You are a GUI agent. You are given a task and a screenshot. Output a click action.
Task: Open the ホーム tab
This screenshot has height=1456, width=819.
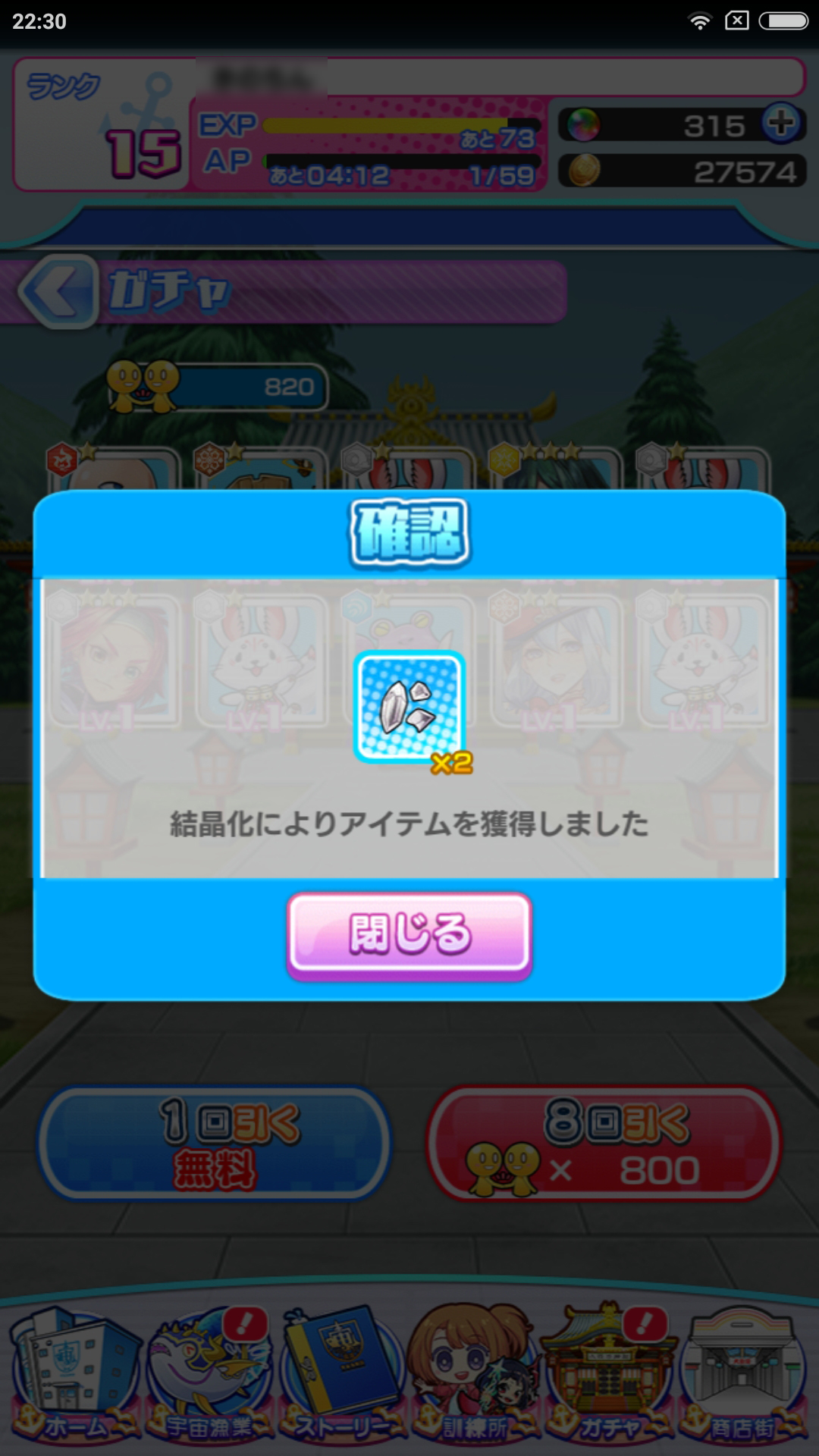pyautogui.click(x=74, y=1373)
